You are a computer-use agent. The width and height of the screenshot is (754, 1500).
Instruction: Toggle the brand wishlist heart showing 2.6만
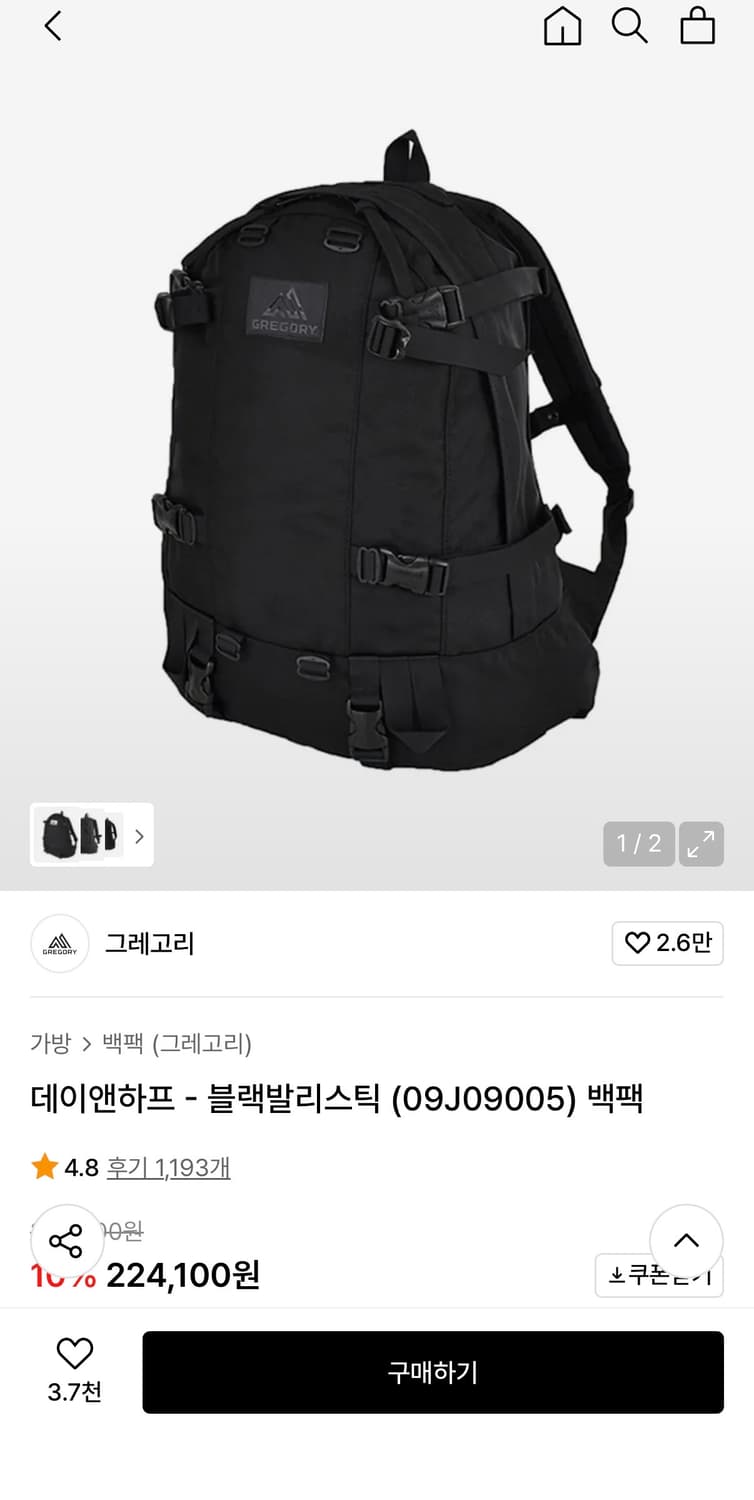(x=667, y=943)
